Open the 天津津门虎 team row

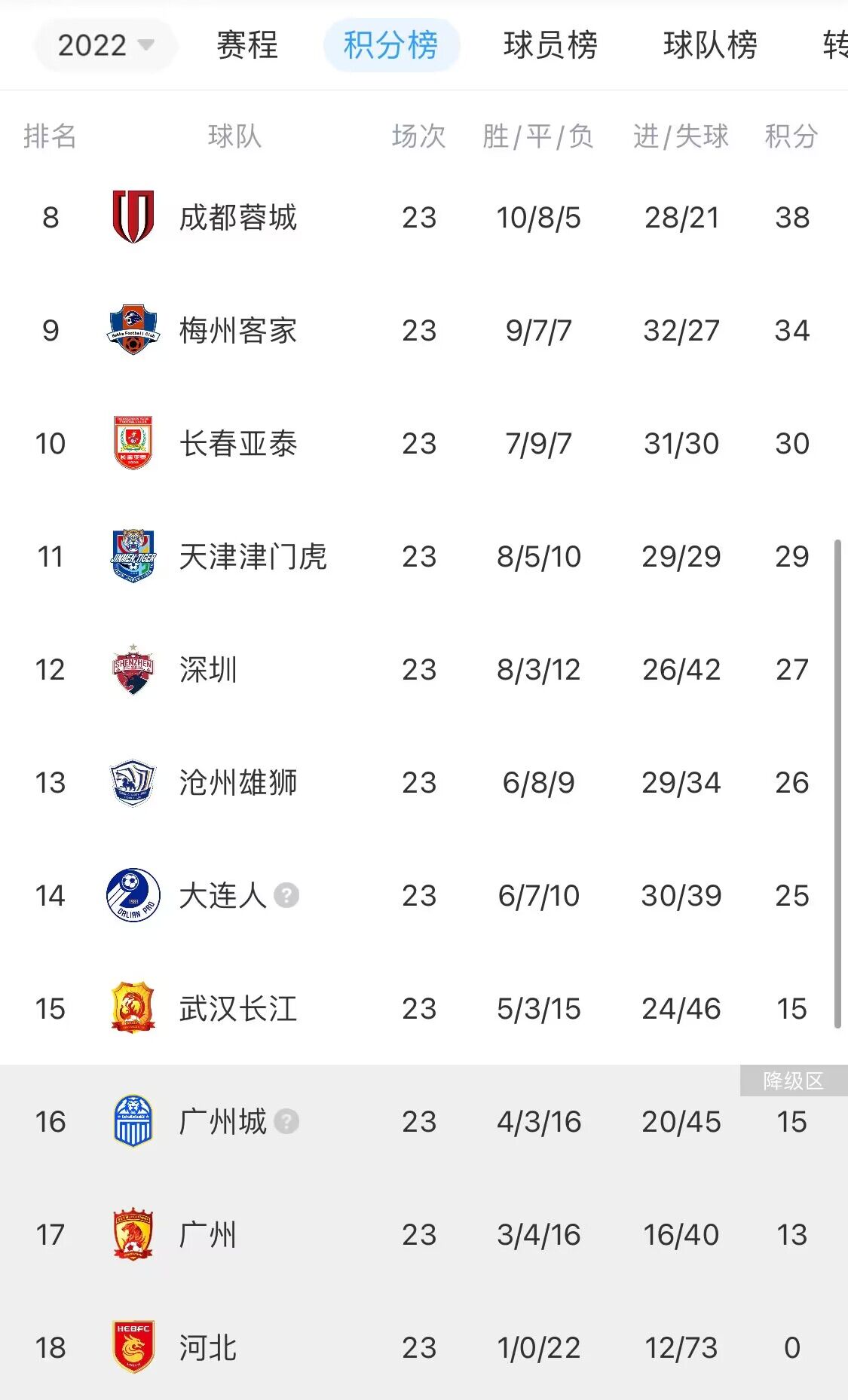click(253, 557)
